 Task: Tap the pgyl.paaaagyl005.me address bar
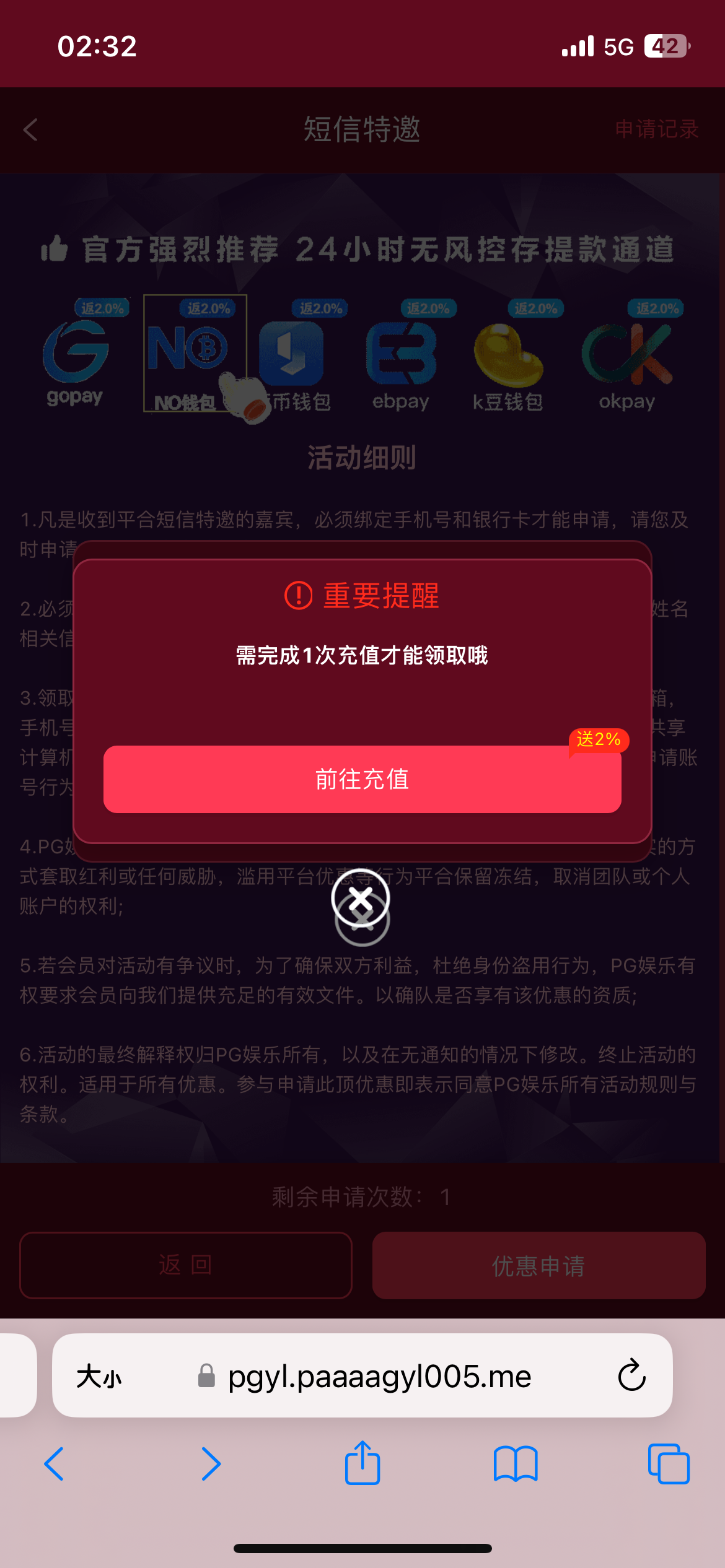[x=378, y=1376]
